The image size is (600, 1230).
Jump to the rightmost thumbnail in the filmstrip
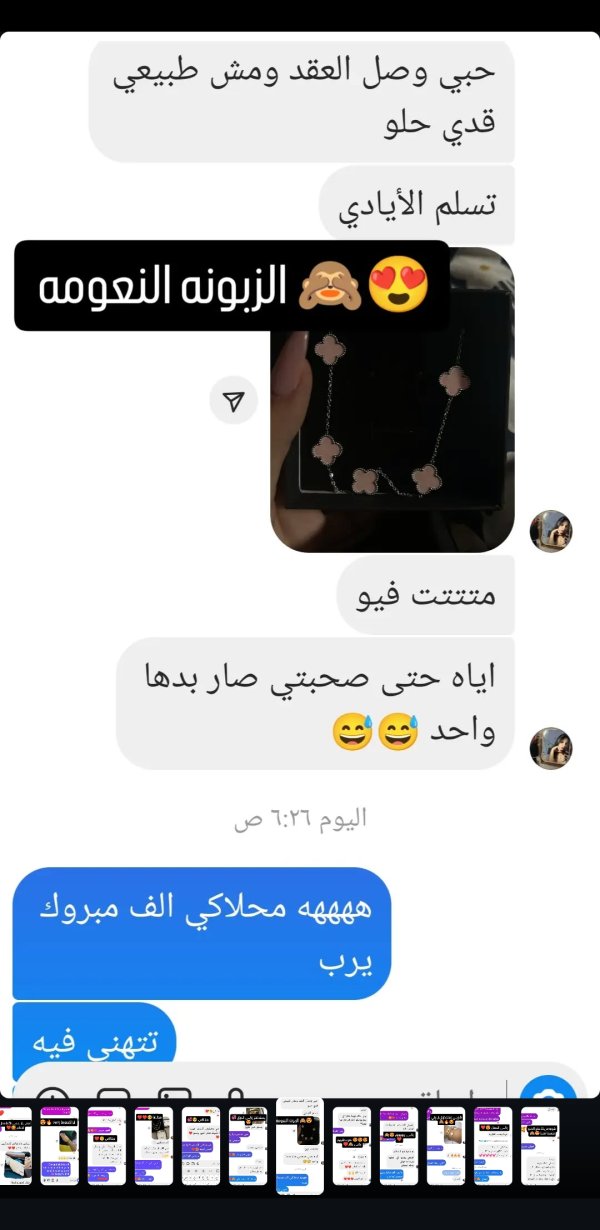[541, 1146]
